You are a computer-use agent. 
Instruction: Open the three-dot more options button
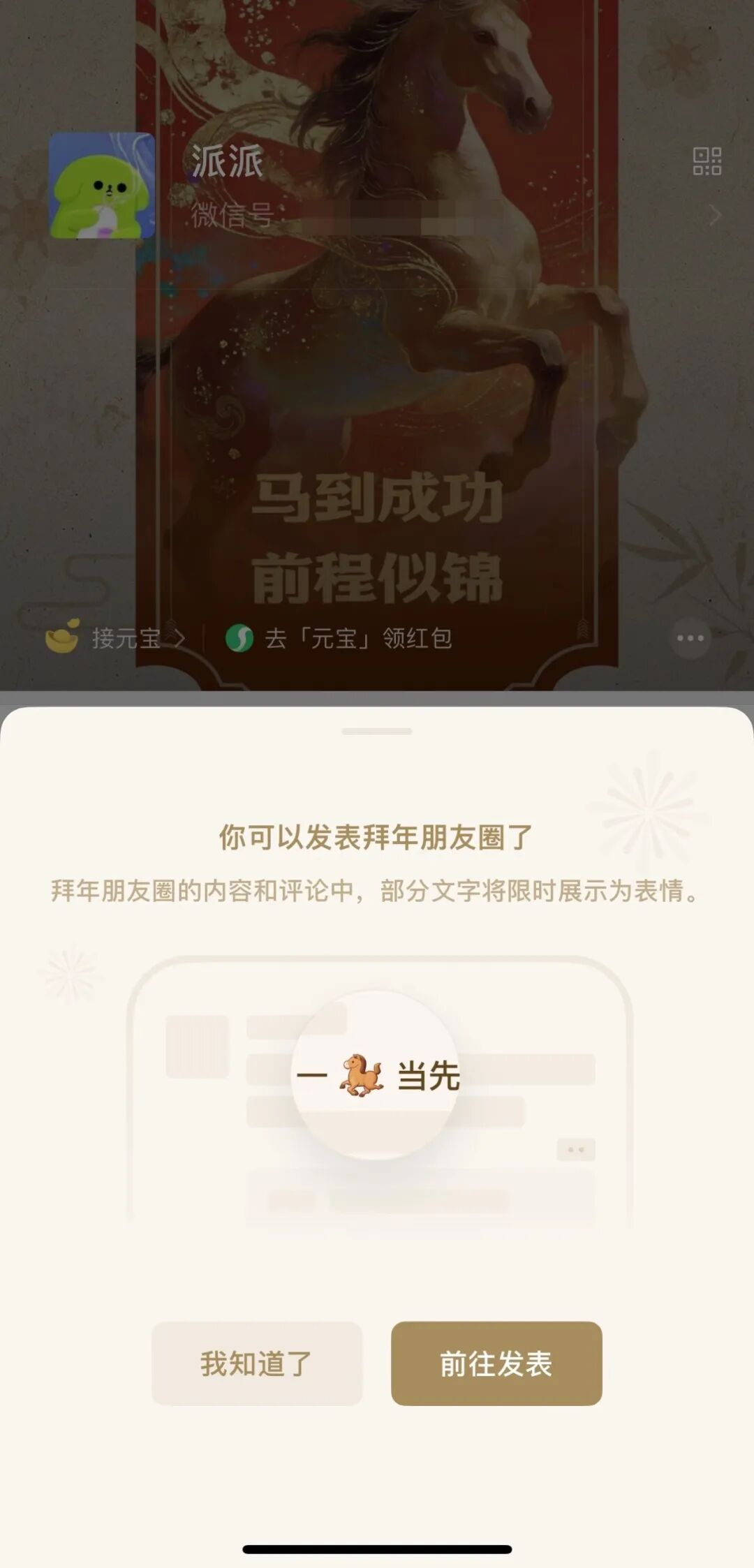coord(690,637)
